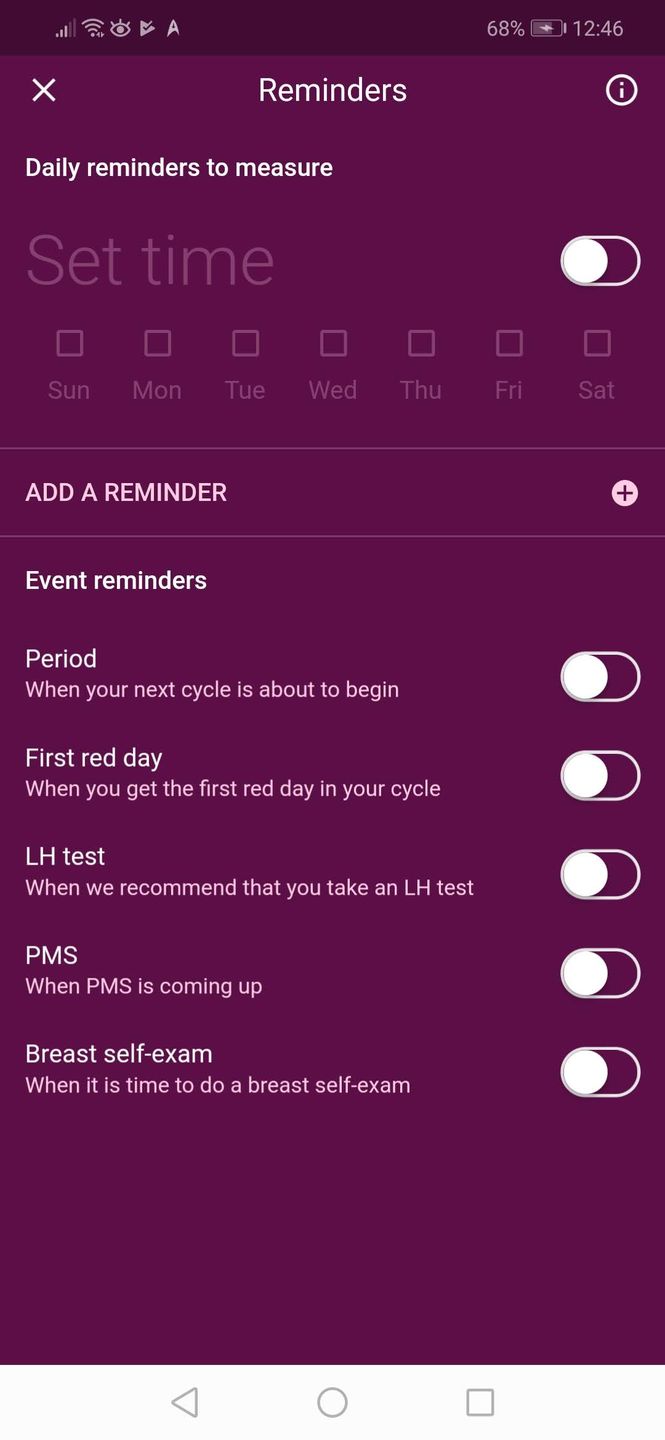This screenshot has width=665, height=1440.
Task: Add a reminder with the plus button
Action: (x=625, y=493)
